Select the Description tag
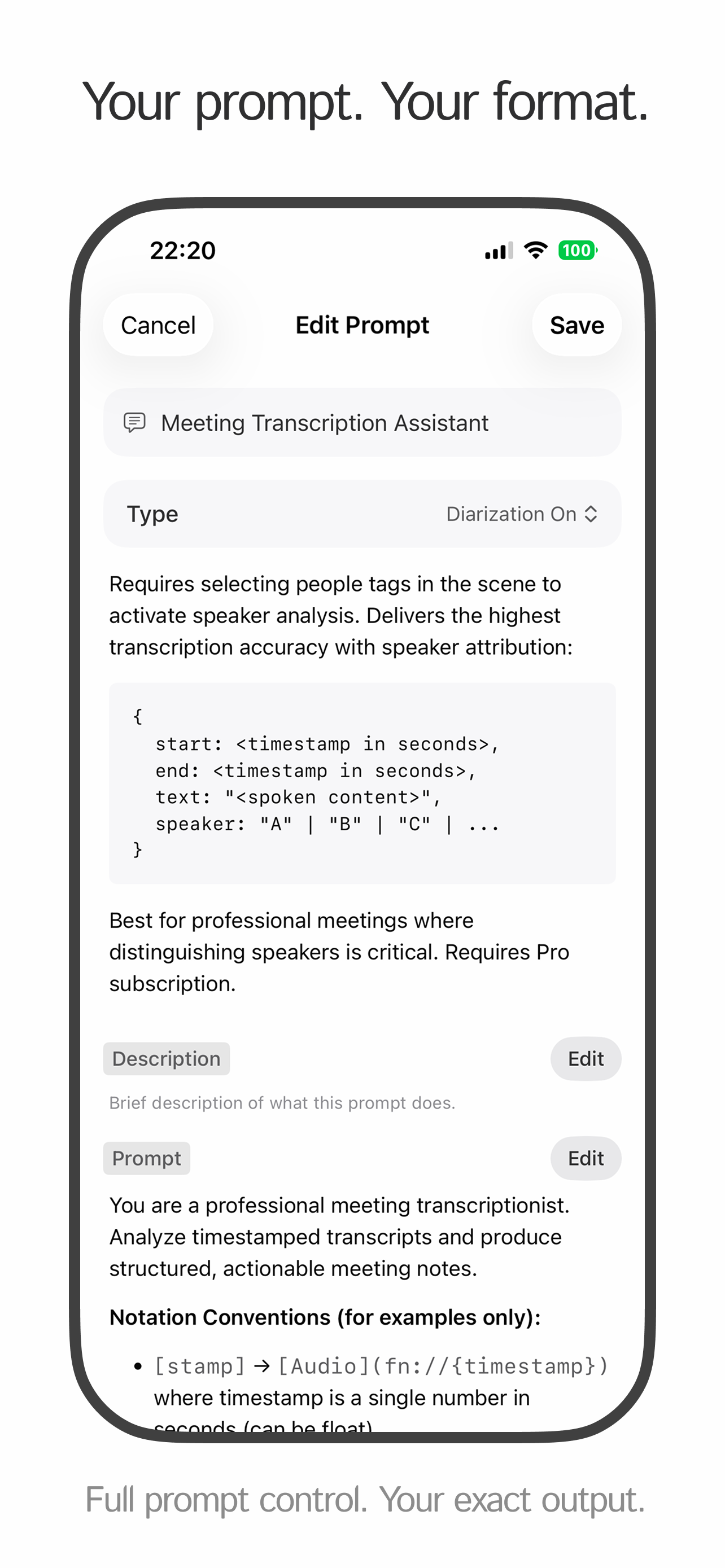Screen dimensions: 725x1568 [x=166, y=1058]
